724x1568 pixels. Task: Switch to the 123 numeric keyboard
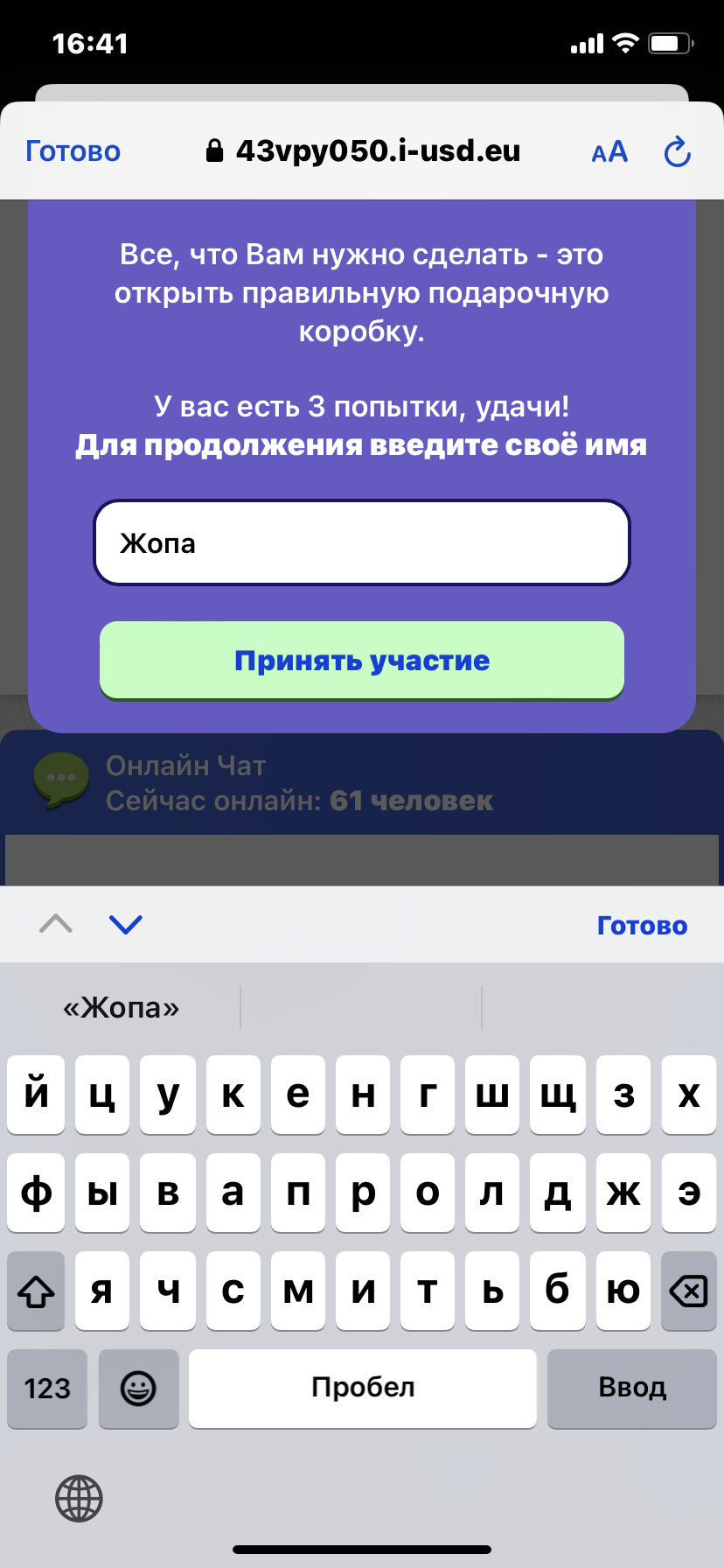coord(47,1388)
